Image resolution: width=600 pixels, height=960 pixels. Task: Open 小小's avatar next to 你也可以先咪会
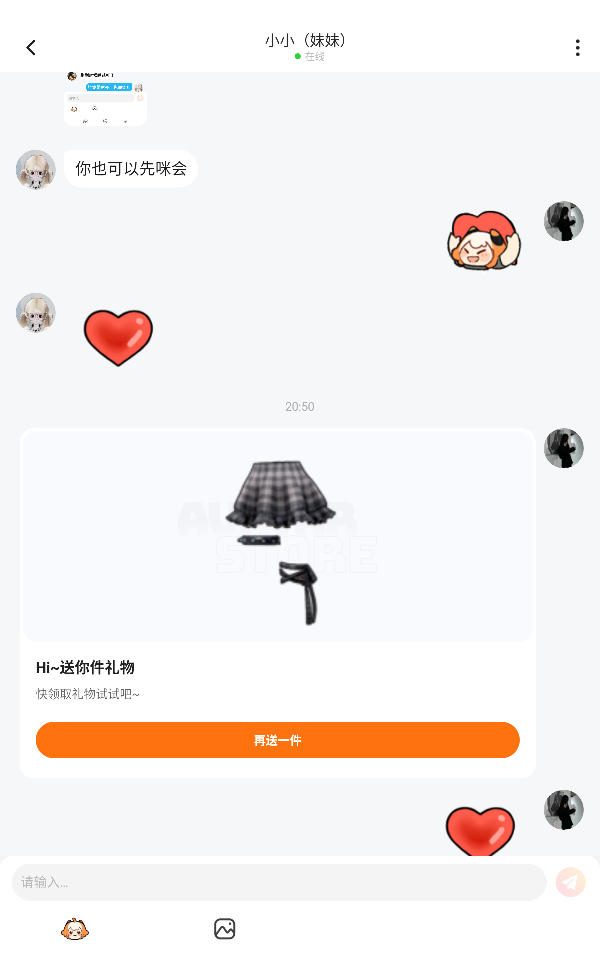click(36, 170)
